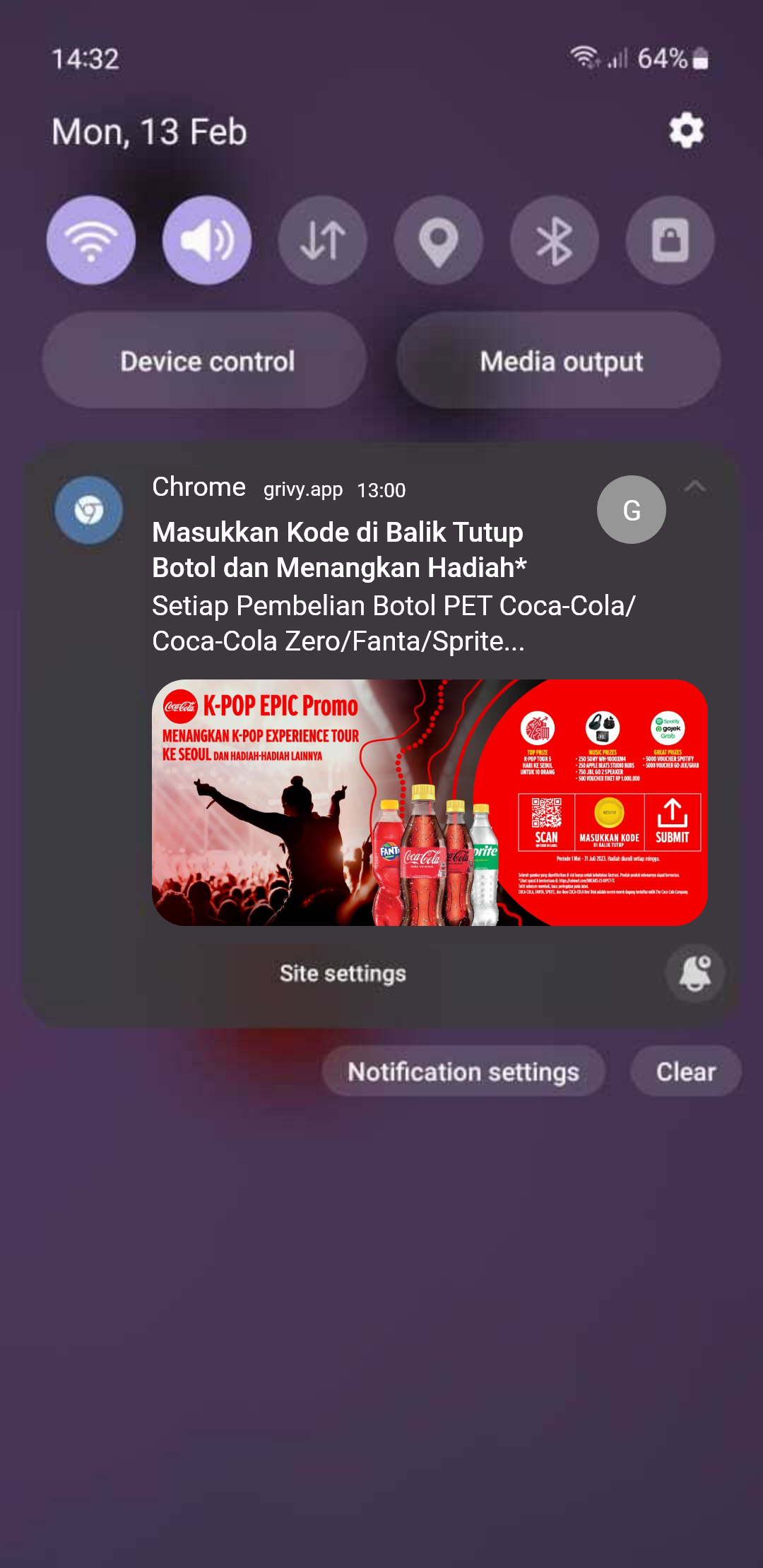Enable mobile data

pos(323,240)
